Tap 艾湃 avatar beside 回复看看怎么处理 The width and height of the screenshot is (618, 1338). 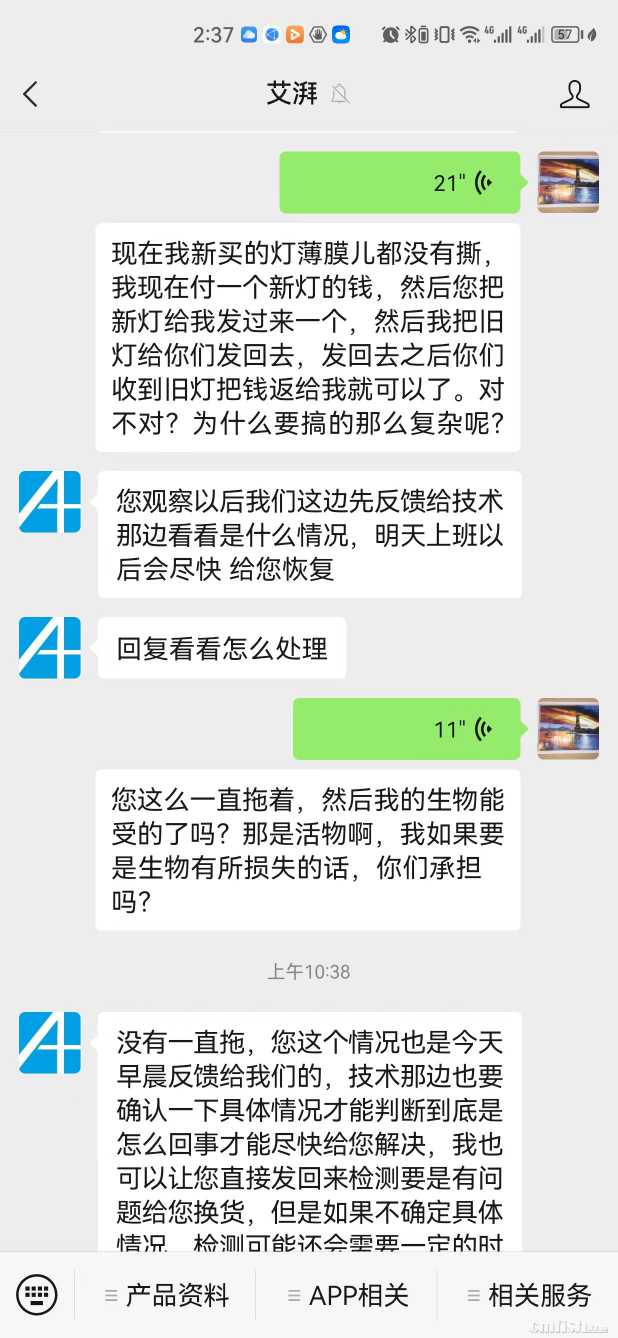50,648
